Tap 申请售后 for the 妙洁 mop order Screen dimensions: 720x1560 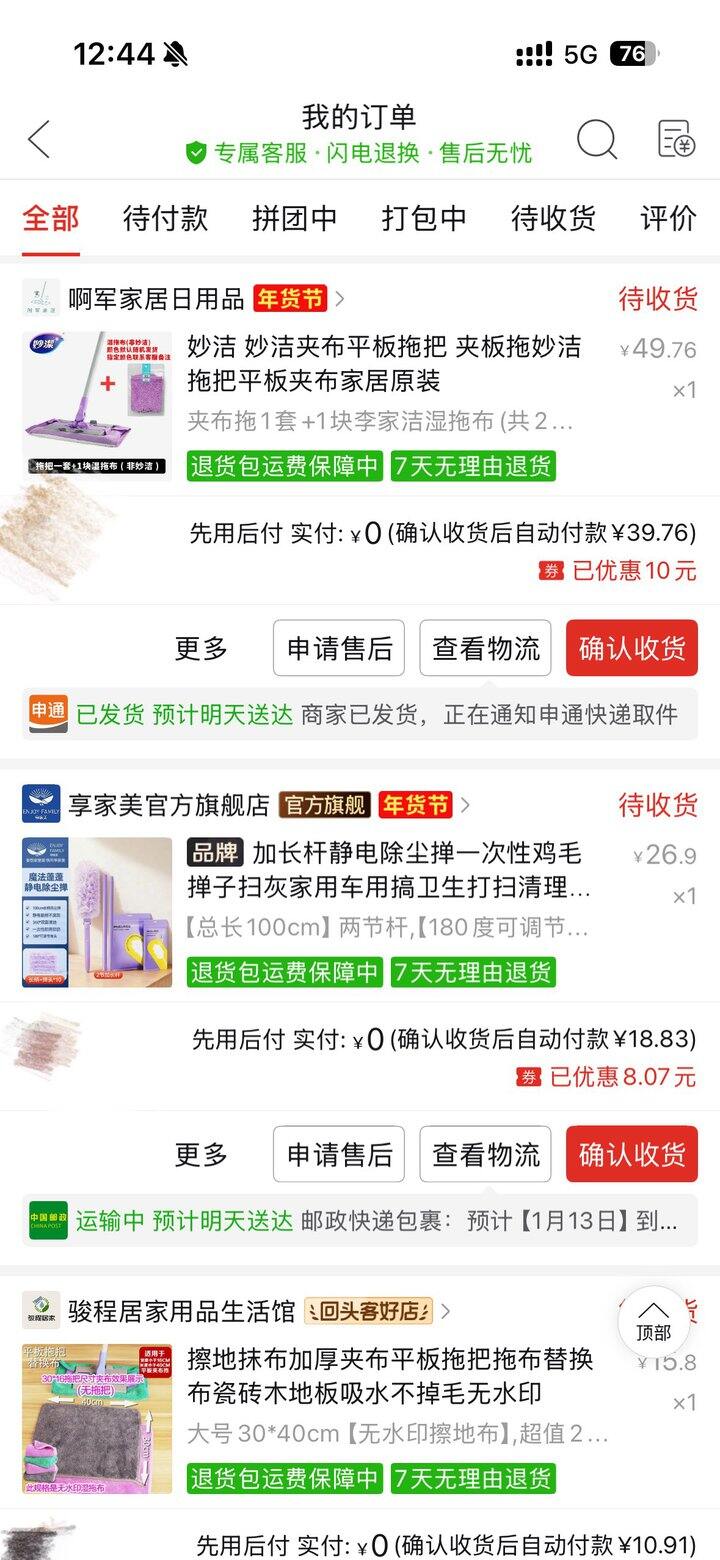click(339, 648)
